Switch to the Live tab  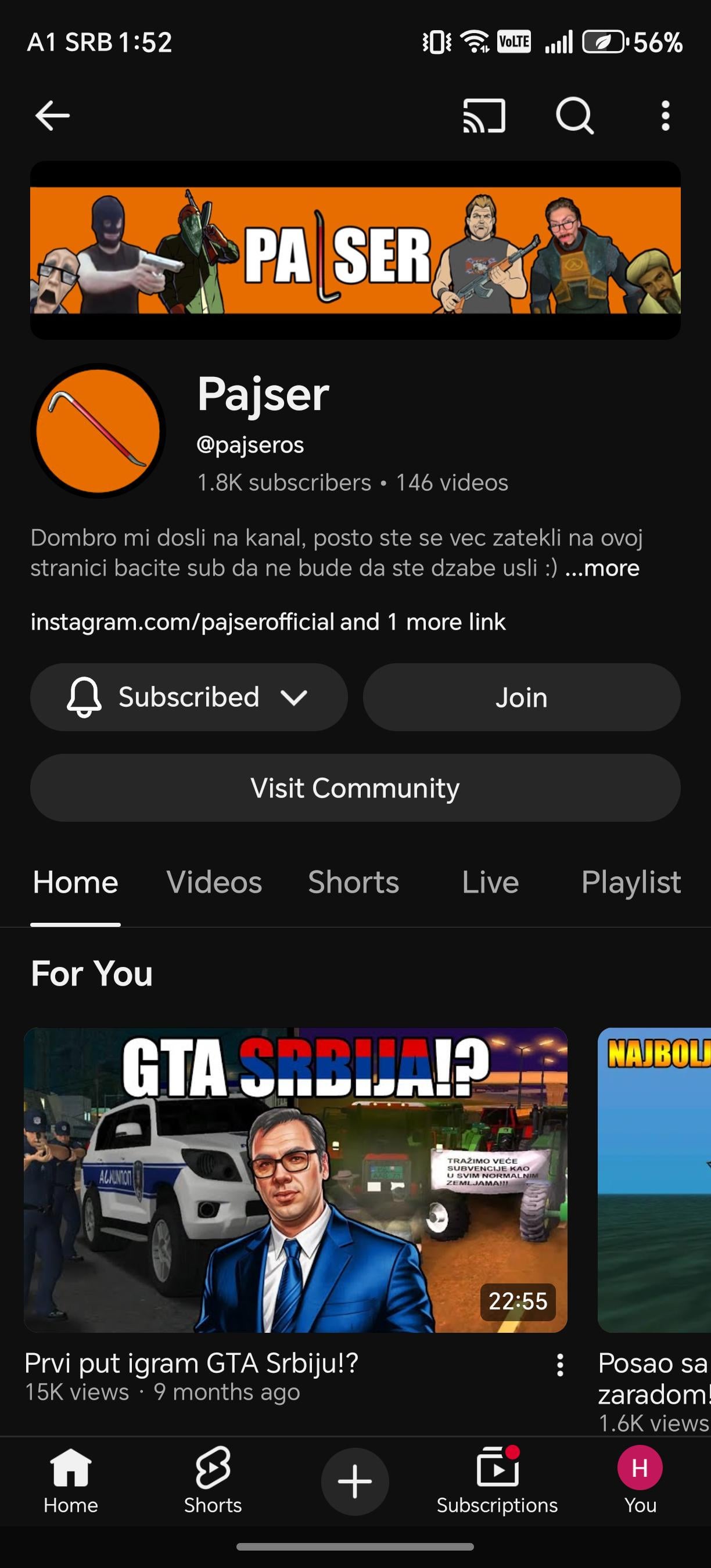click(x=490, y=882)
